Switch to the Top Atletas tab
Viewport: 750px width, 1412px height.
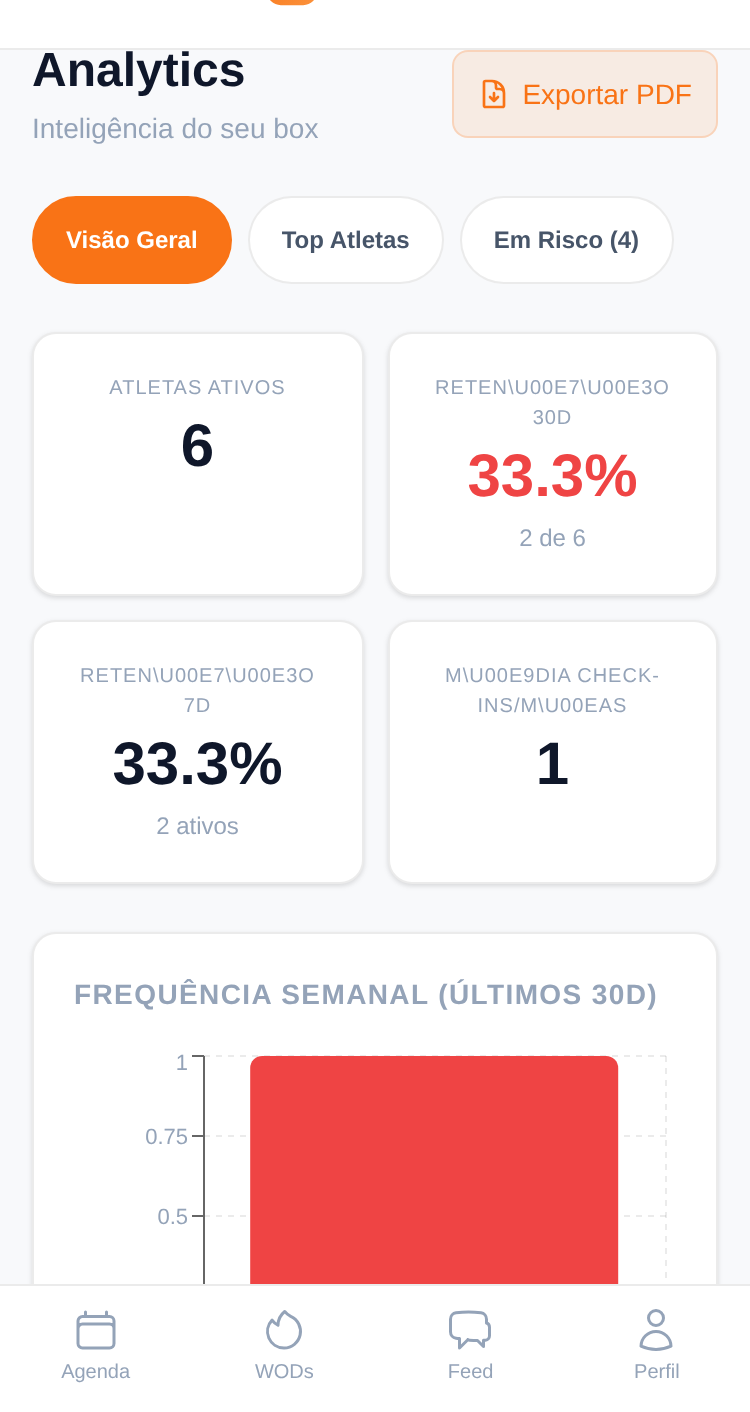point(345,240)
